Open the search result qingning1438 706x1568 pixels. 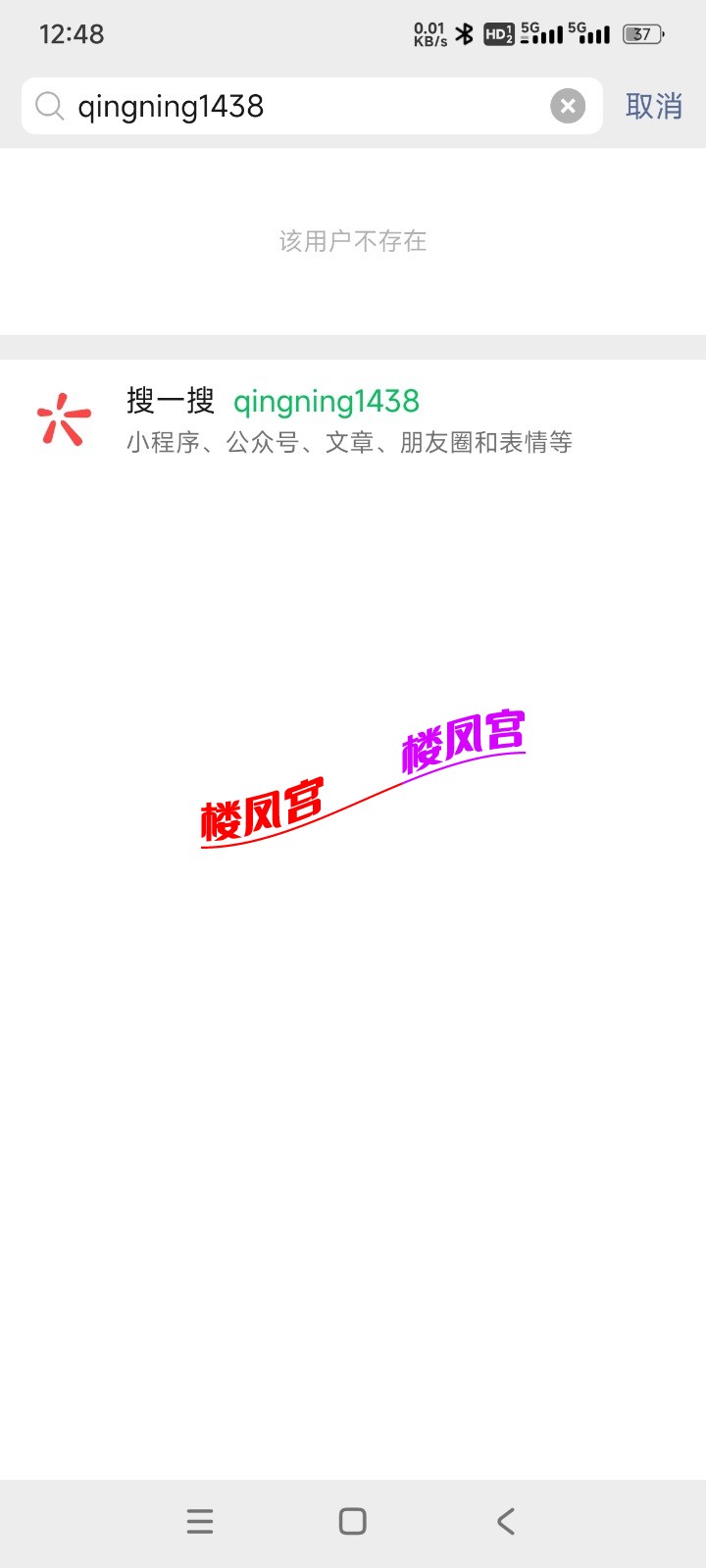pyautogui.click(x=327, y=401)
